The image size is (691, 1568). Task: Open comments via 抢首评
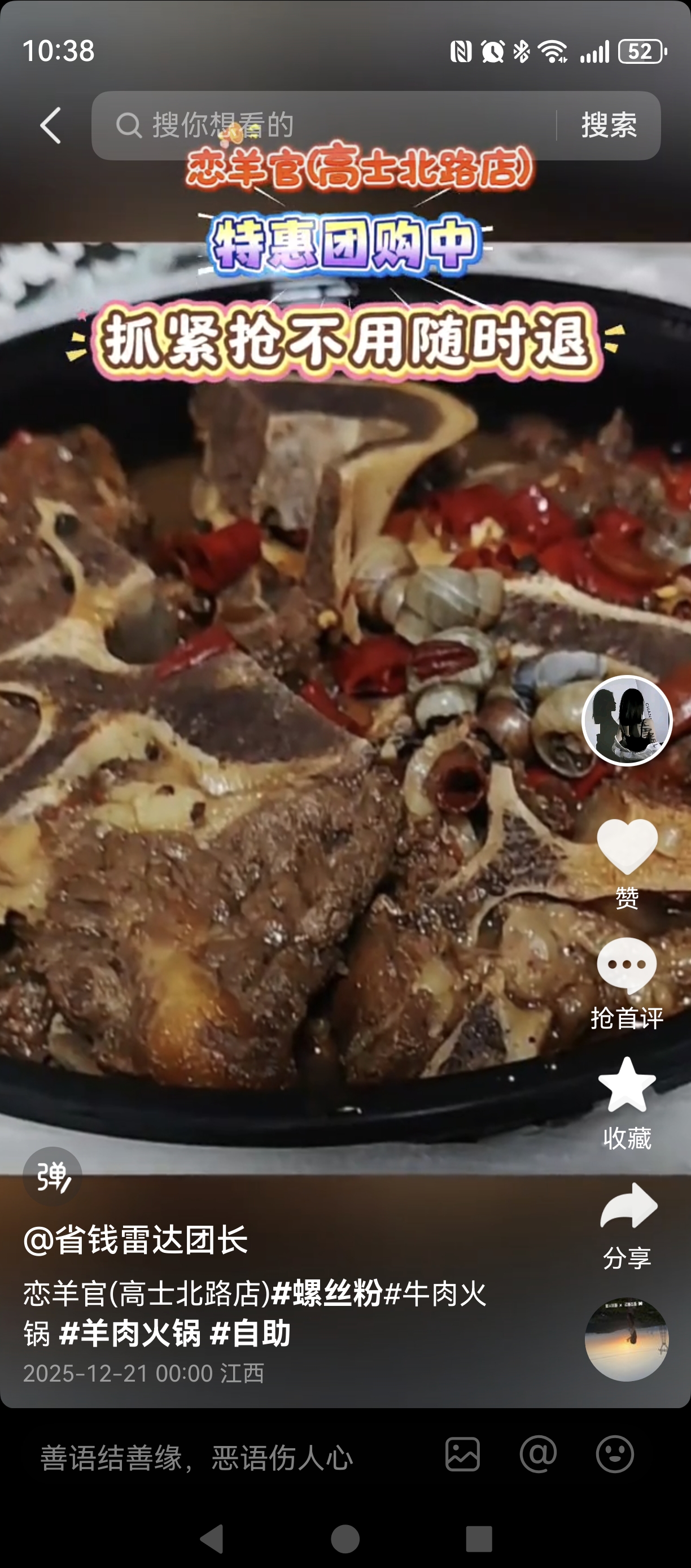627,966
